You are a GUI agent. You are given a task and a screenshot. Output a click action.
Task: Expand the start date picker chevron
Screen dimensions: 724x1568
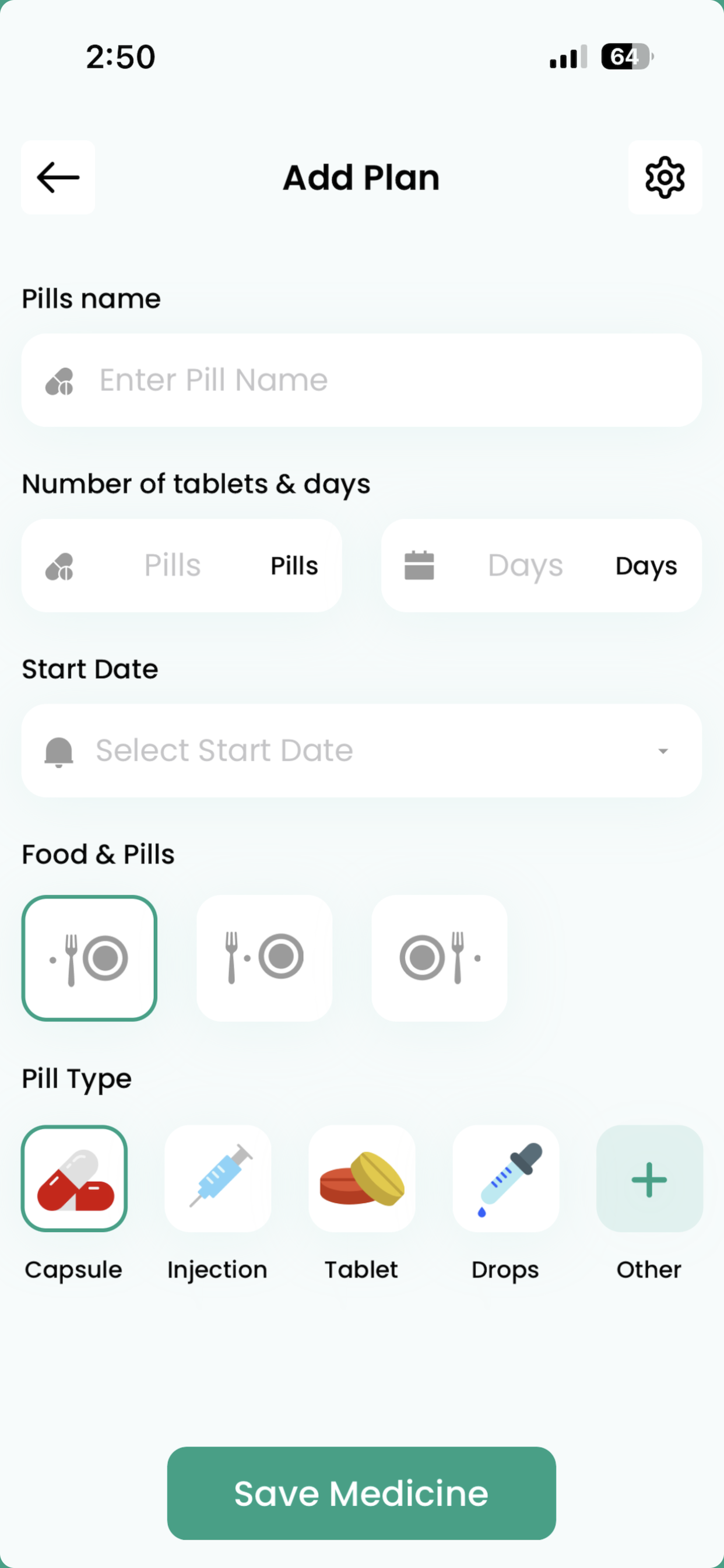pyautogui.click(x=663, y=751)
